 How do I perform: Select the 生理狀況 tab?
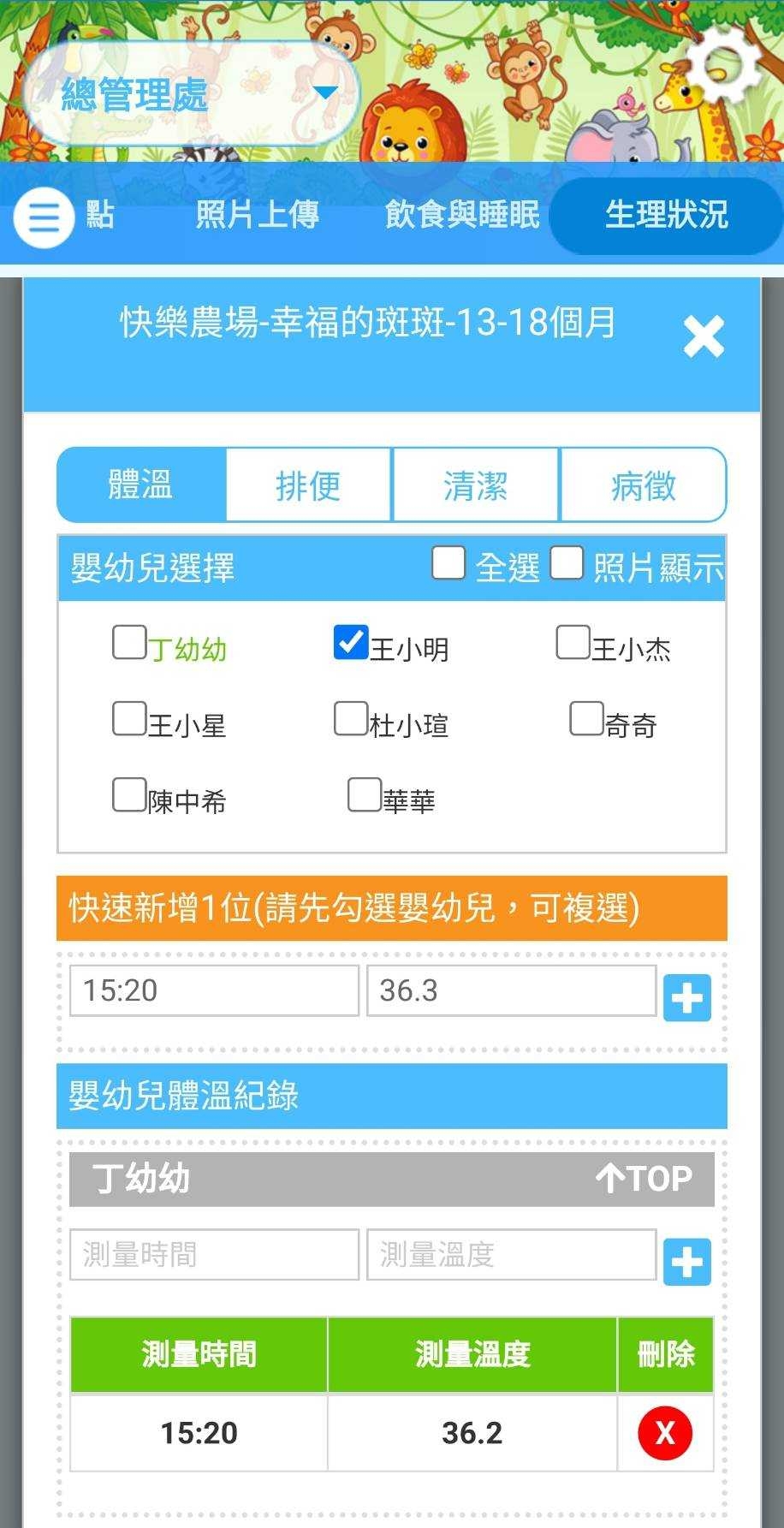(x=666, y=214)
